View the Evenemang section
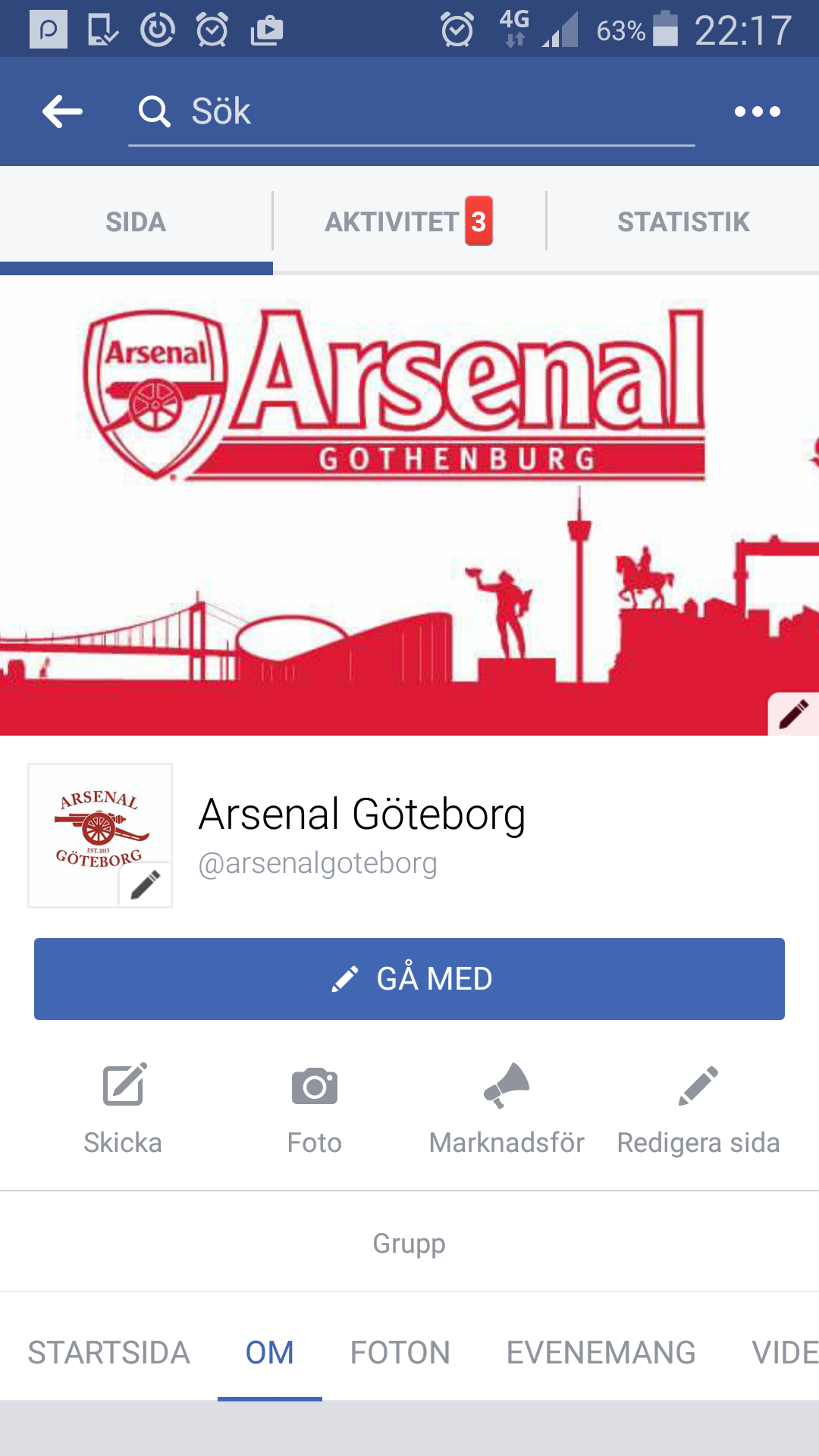The width and height of the screenshot is (819, 1456). pyautogui.click(x=601, y=1352)
